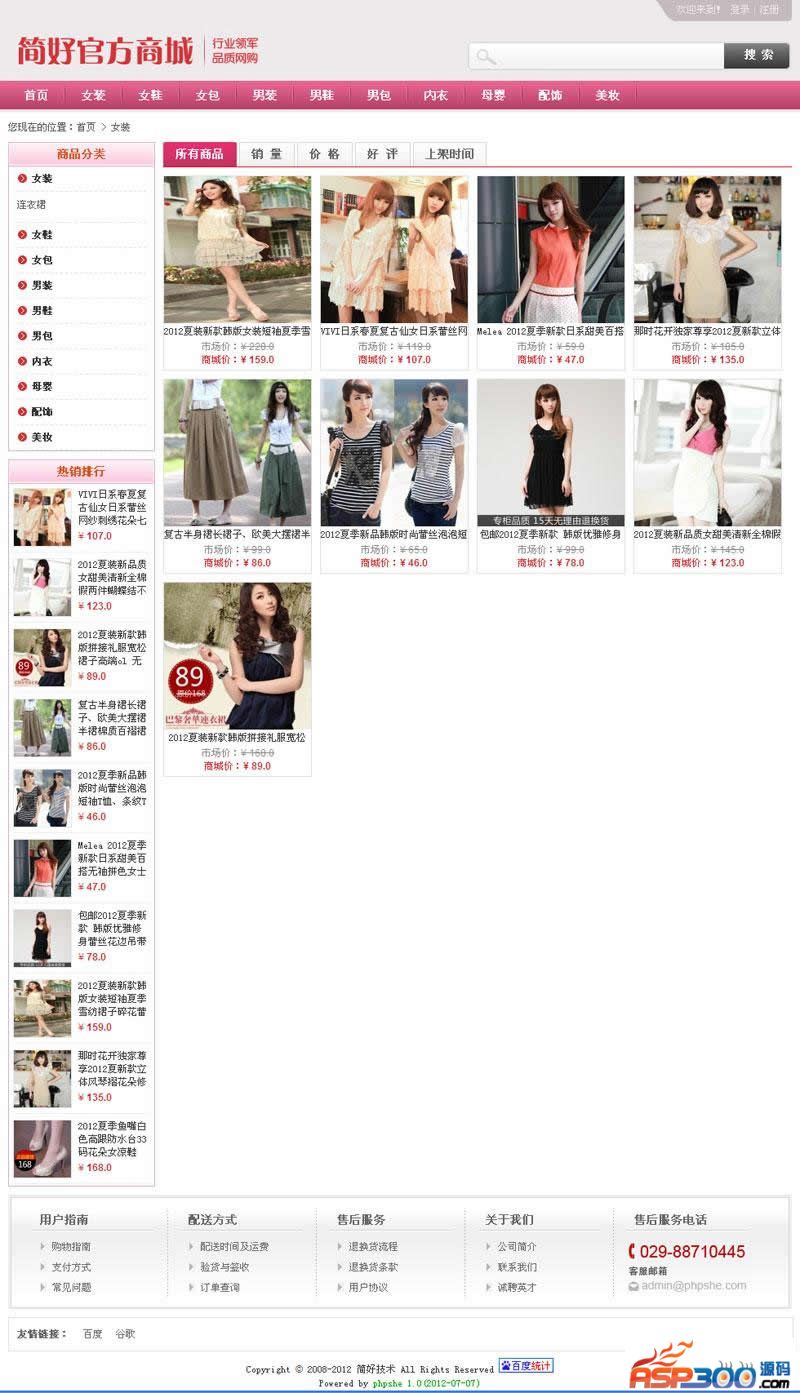Open 美妆 in the top navigation bar
This screenshot has height=1393, width=800.
coord(607,95)
